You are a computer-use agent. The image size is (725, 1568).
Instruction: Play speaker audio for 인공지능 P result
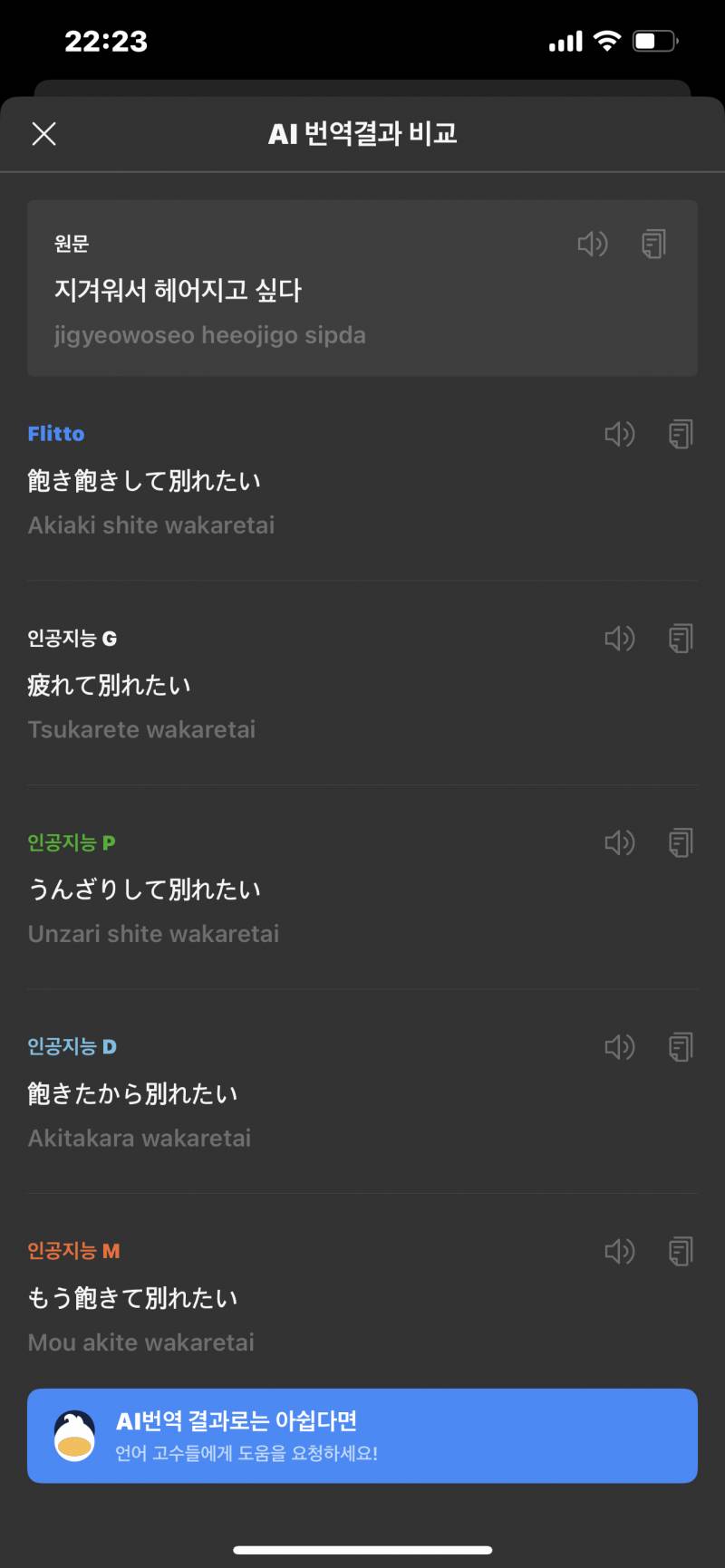click(x=620, y=842)
